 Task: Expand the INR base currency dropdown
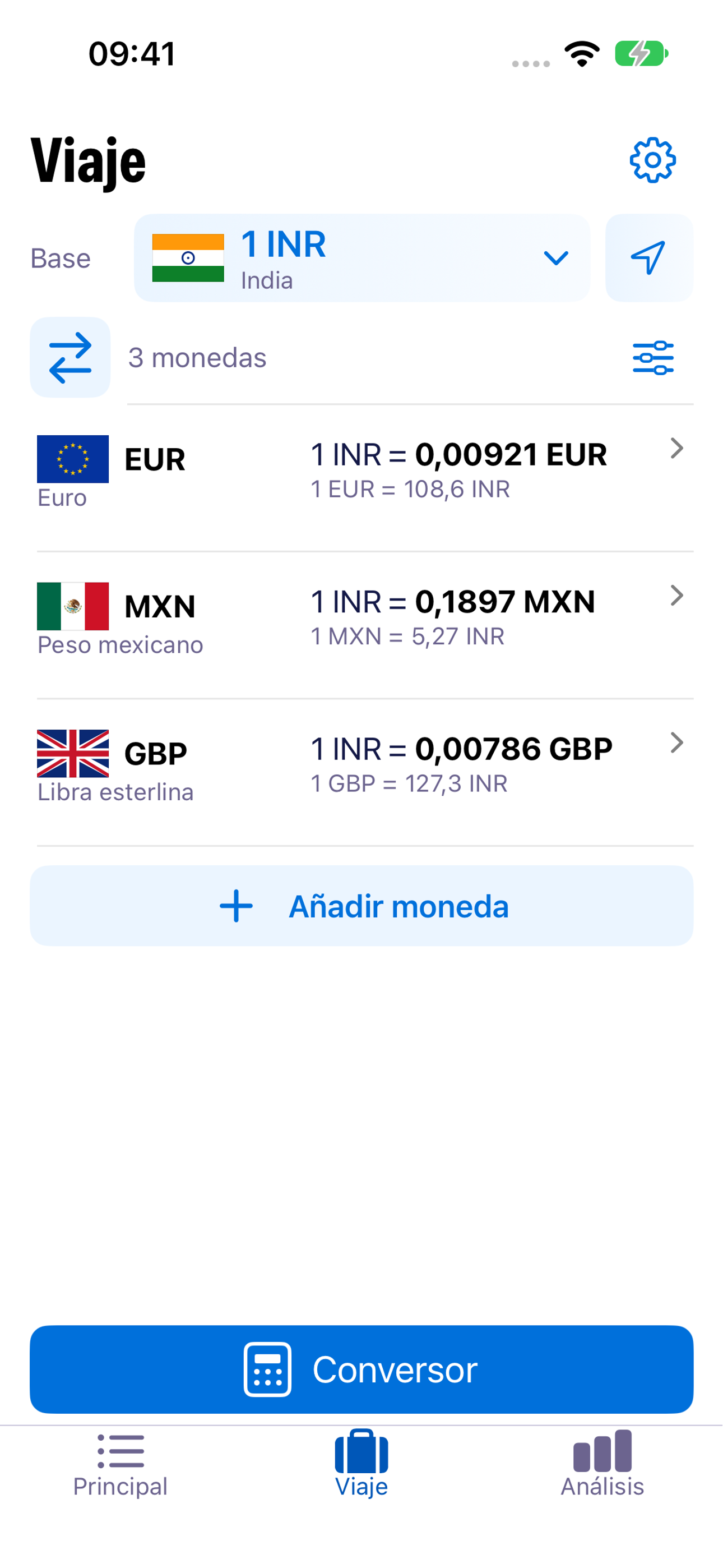[362, 258]
